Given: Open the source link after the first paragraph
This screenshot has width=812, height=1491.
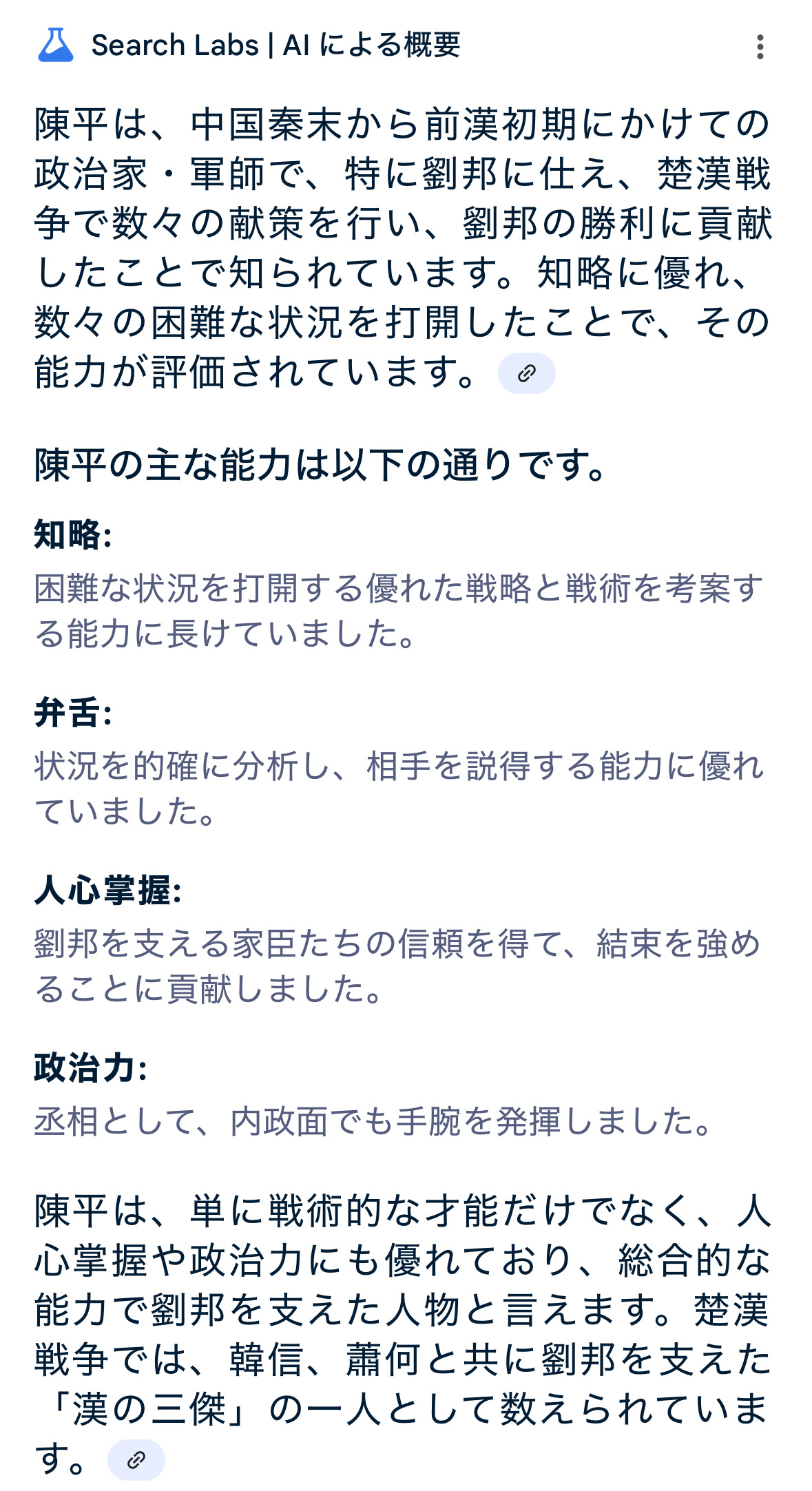Looking at the screenshot, I should 526,373.
